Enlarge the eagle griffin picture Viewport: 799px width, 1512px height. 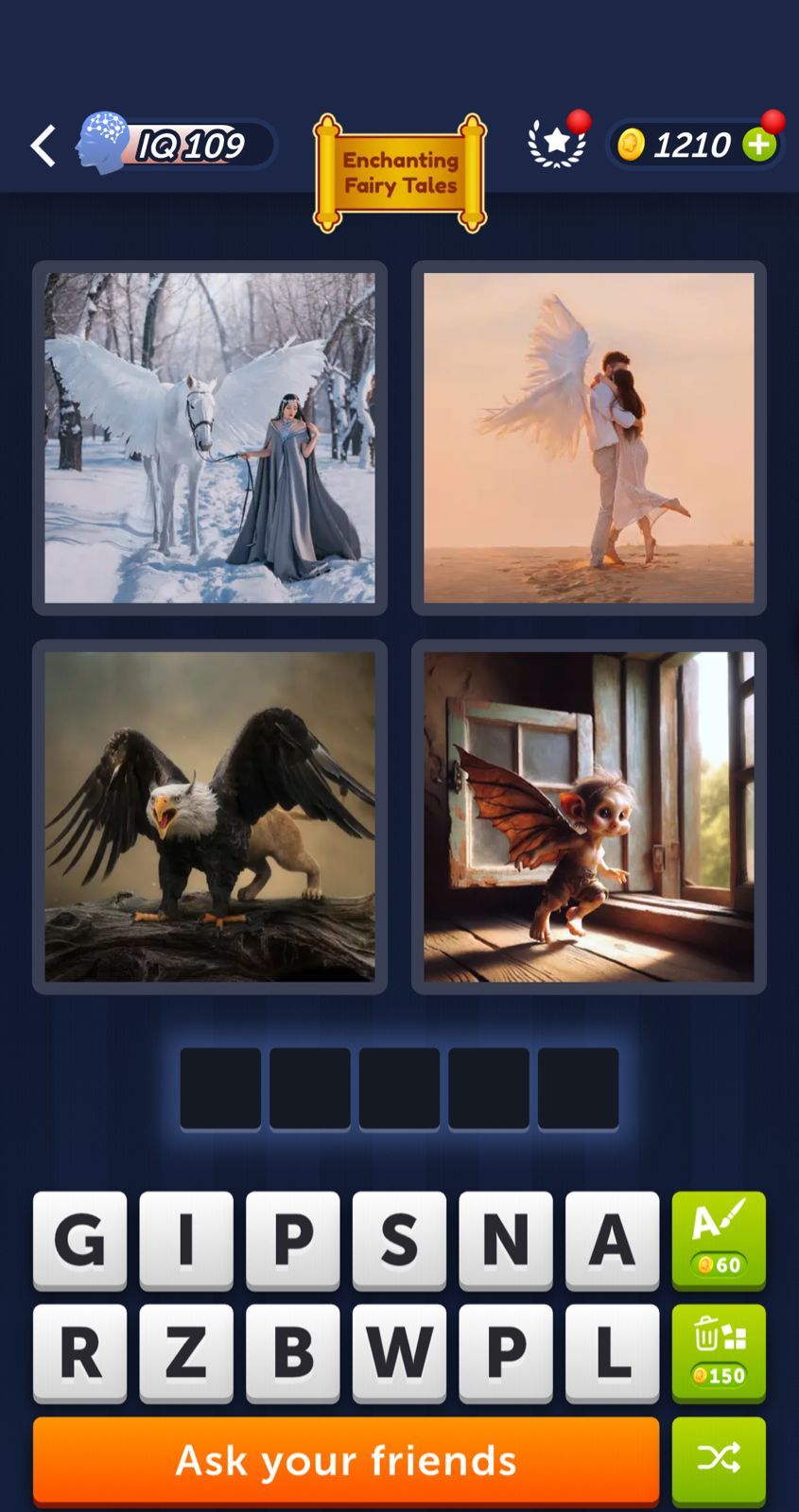210,816
